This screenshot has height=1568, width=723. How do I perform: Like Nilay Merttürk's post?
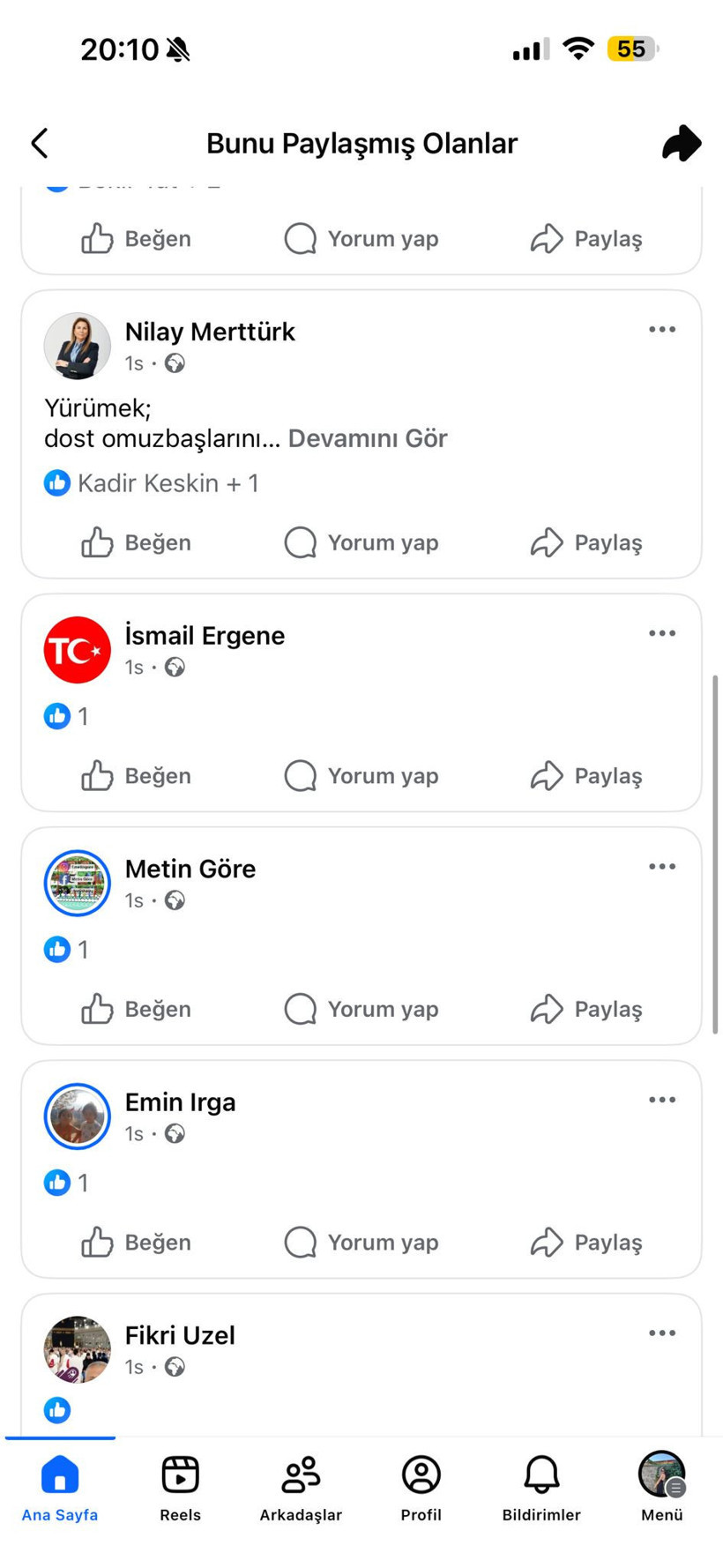point(137,542)
